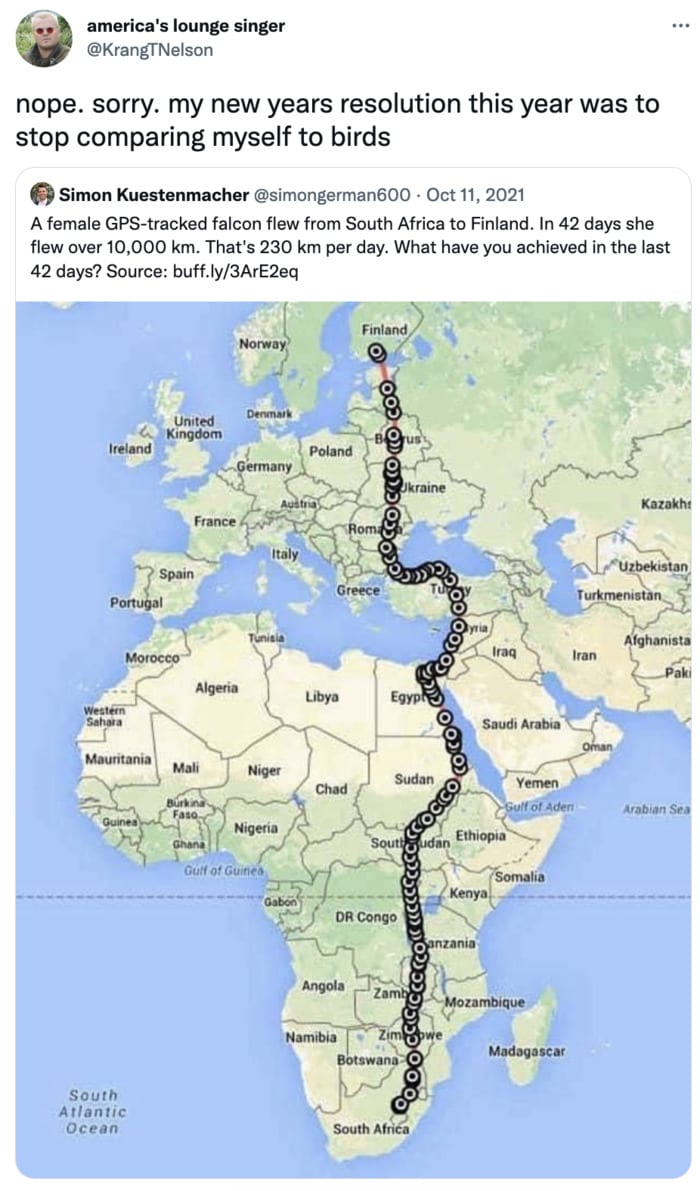700x1191 pixels.
Task: Open the falcon migration map image
Action: coord(354,739)
